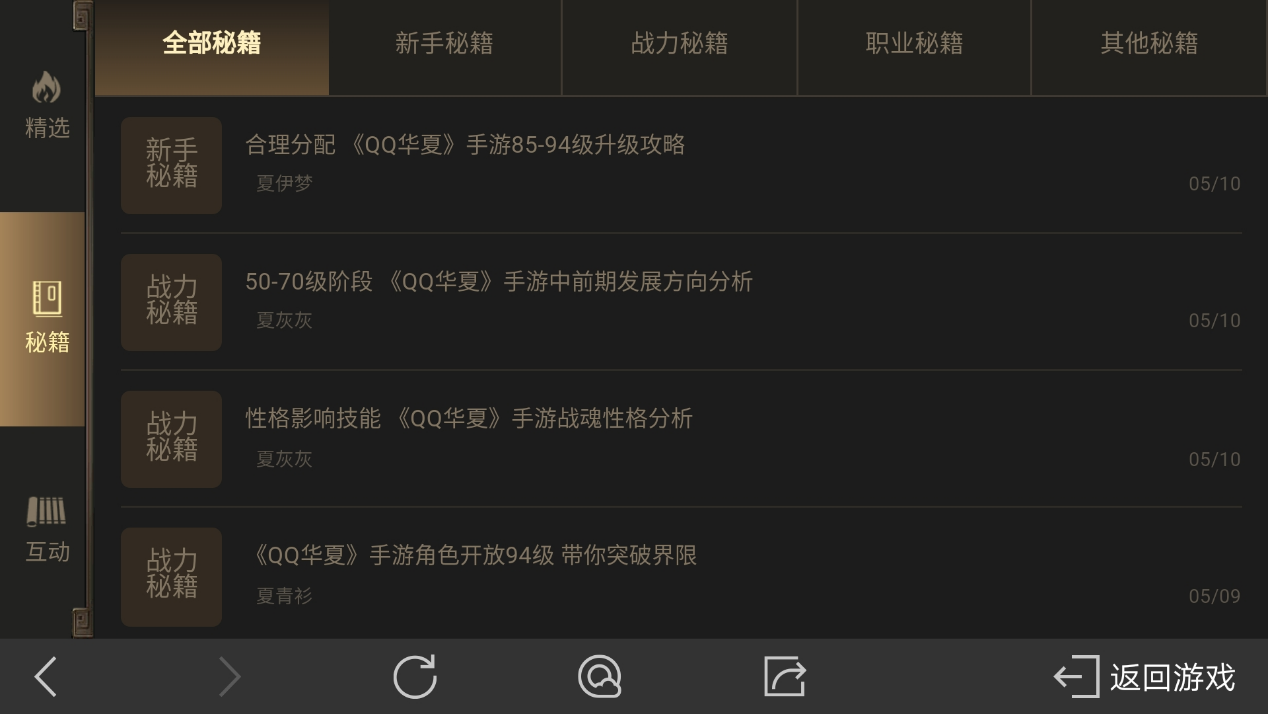This screenshot has width=1268, height=714.
Task: Select the 战力秘籍 tab
Action: click(679, 44)
